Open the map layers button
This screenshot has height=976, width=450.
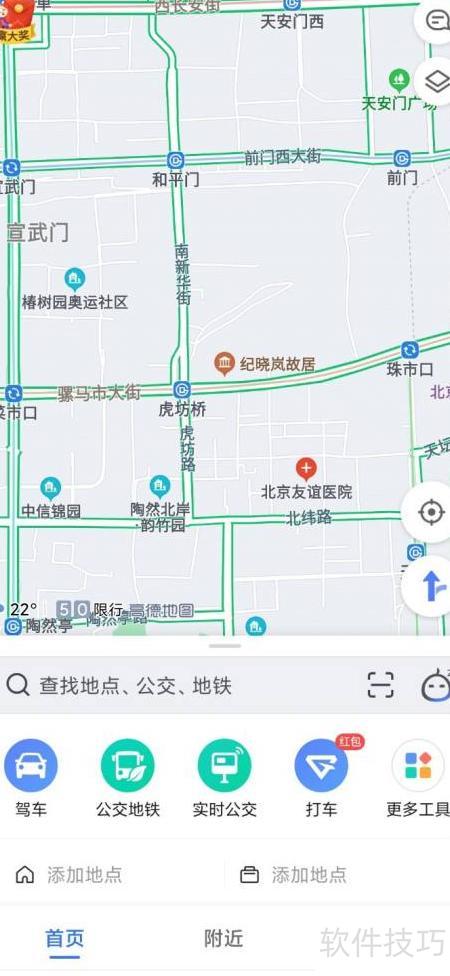click(x=435, y=82)
